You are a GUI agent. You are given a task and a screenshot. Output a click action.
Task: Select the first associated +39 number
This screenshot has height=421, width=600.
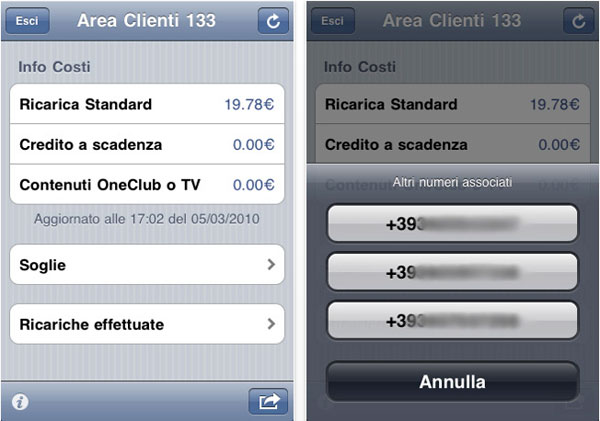[452, 224]
